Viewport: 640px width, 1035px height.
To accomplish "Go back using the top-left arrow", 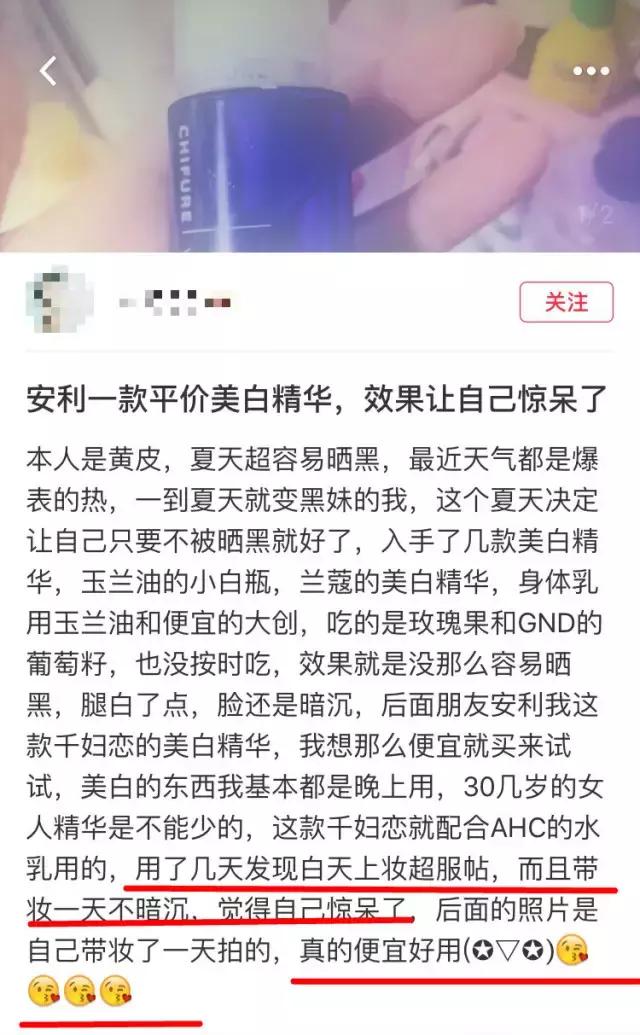I will click(x=47, y=70).
